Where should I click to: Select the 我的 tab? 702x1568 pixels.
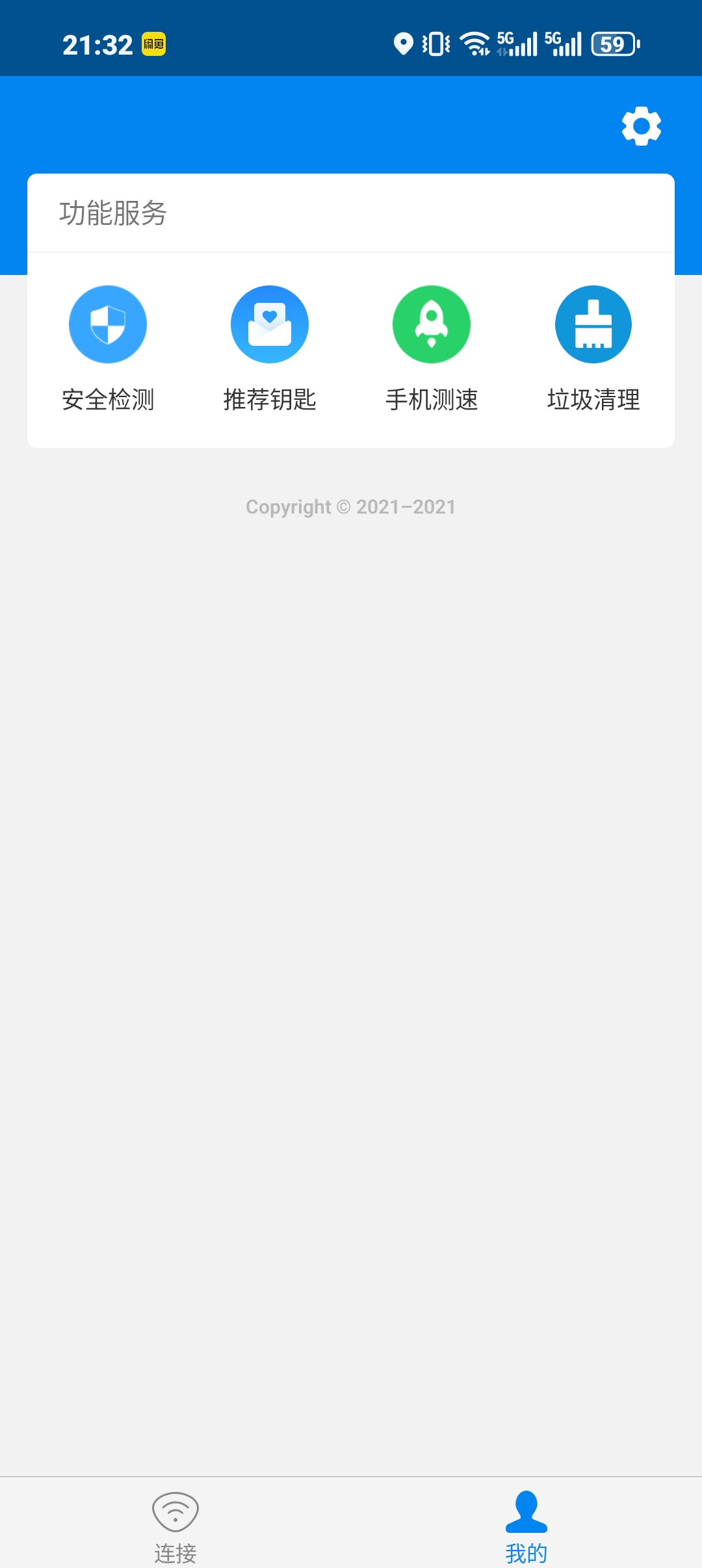tap(526, 1524)
